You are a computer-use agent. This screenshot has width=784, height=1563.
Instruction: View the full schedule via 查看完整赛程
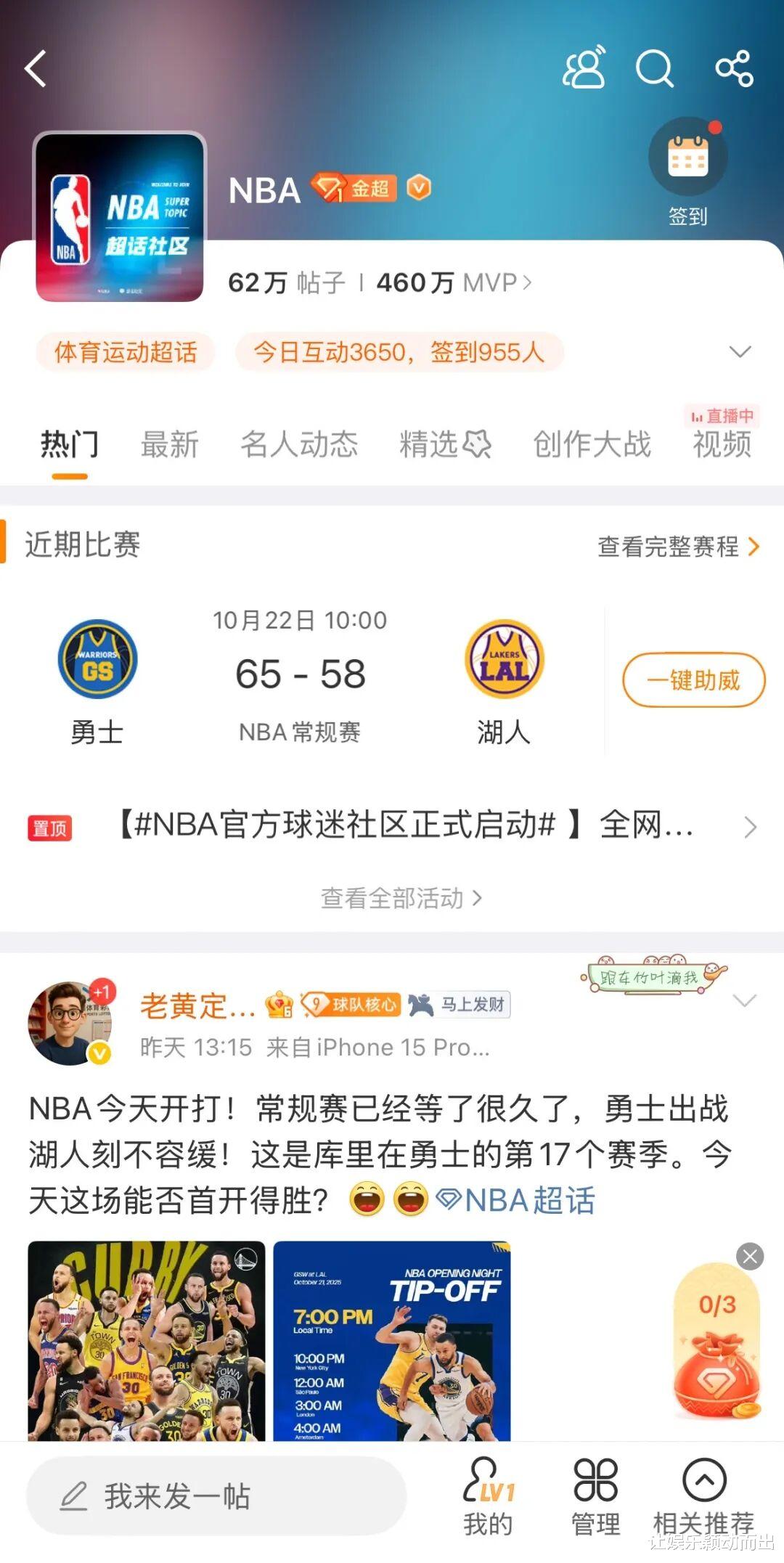coord(678,547)
